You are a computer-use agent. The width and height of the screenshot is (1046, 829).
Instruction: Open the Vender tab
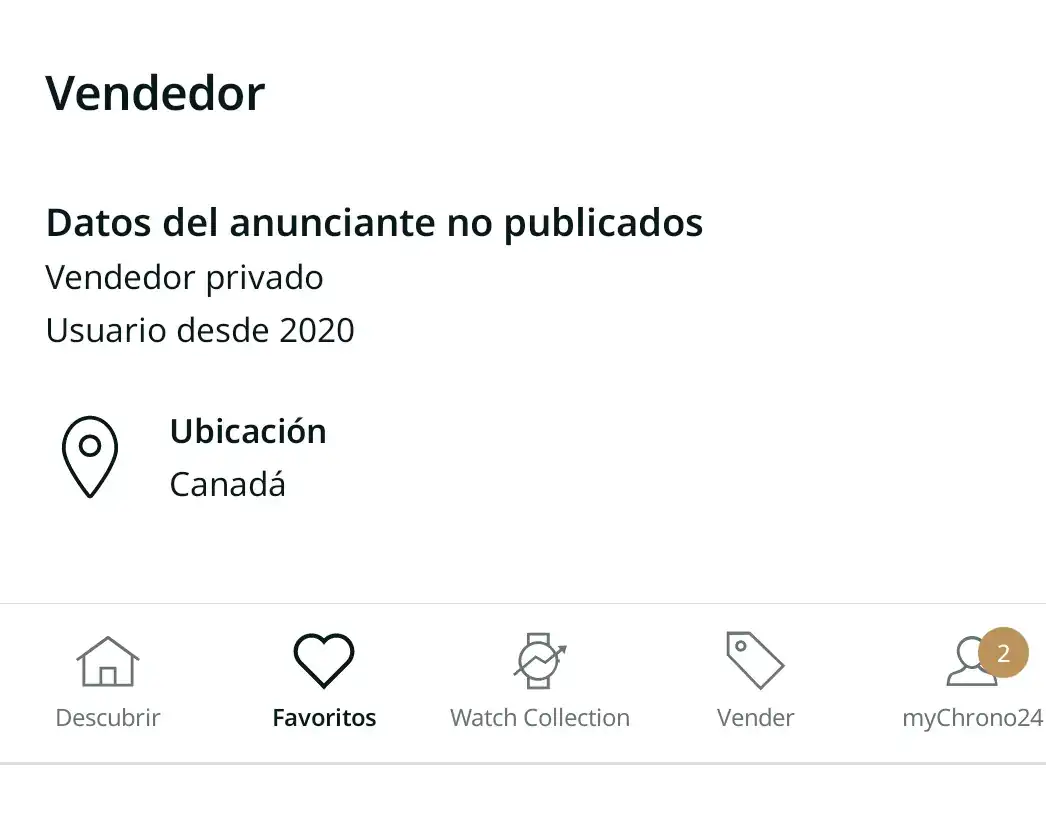click(x=756, y=682)
